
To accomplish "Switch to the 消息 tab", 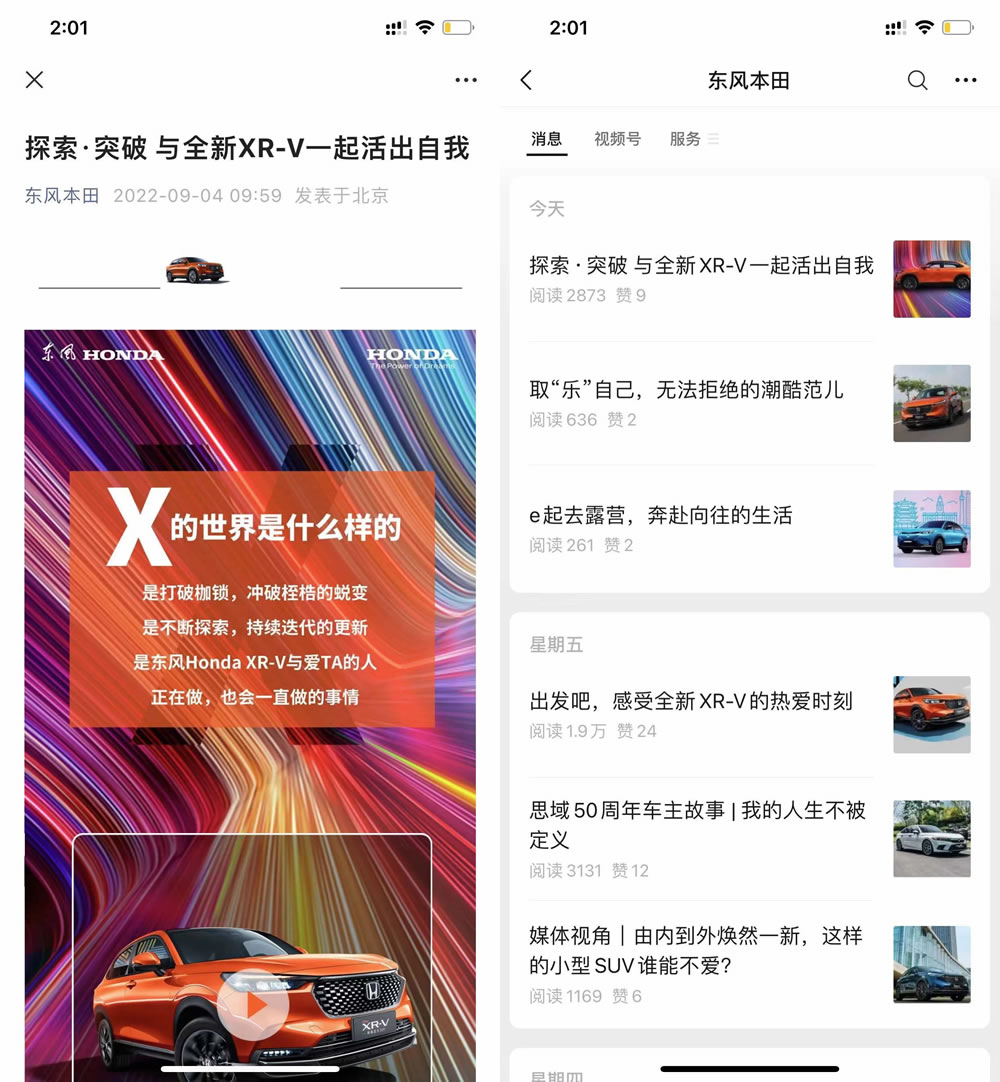I will coord(547,139).
